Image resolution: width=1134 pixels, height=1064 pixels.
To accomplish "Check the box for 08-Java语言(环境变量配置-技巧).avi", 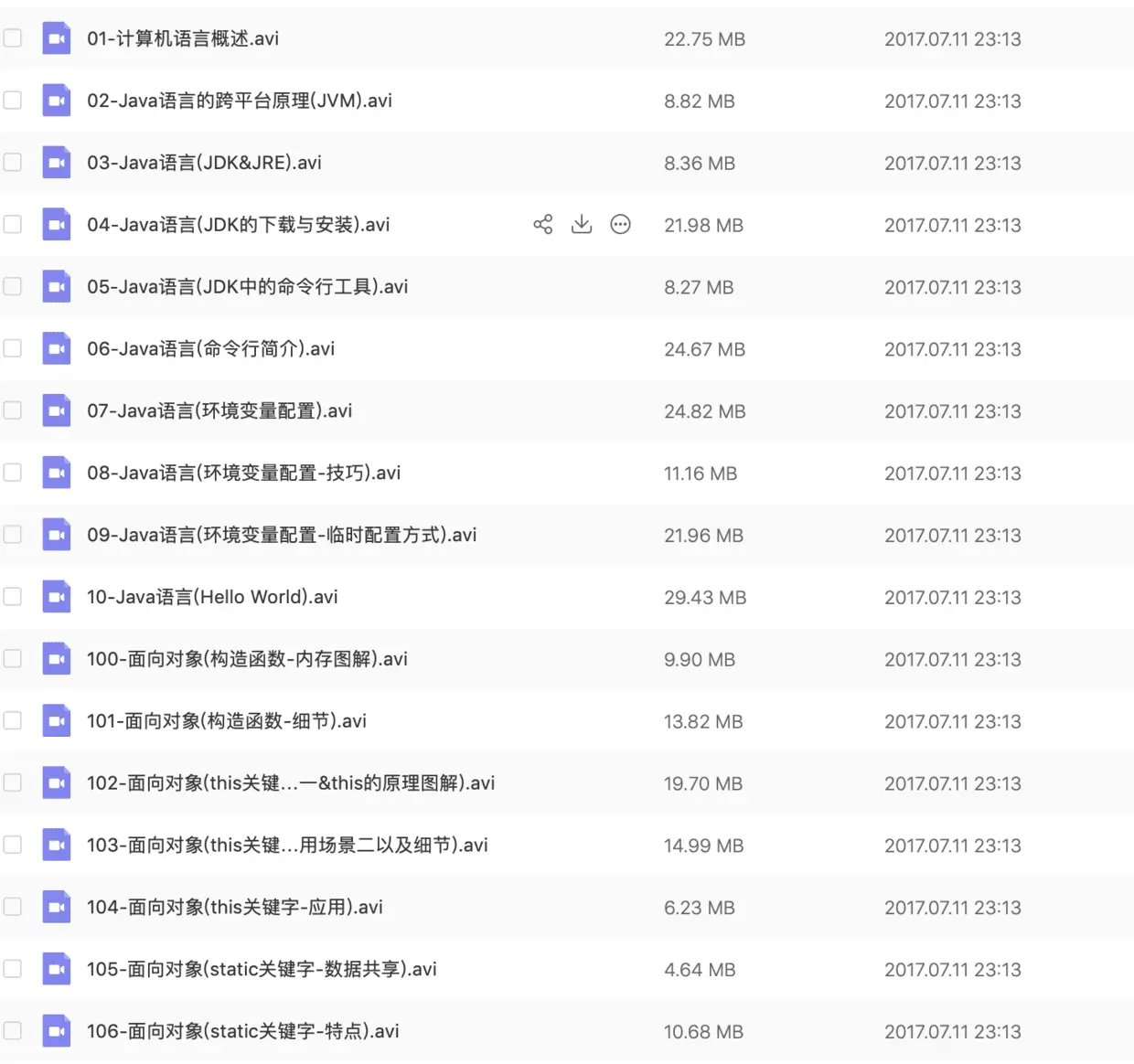I will (x=13, y=473).
